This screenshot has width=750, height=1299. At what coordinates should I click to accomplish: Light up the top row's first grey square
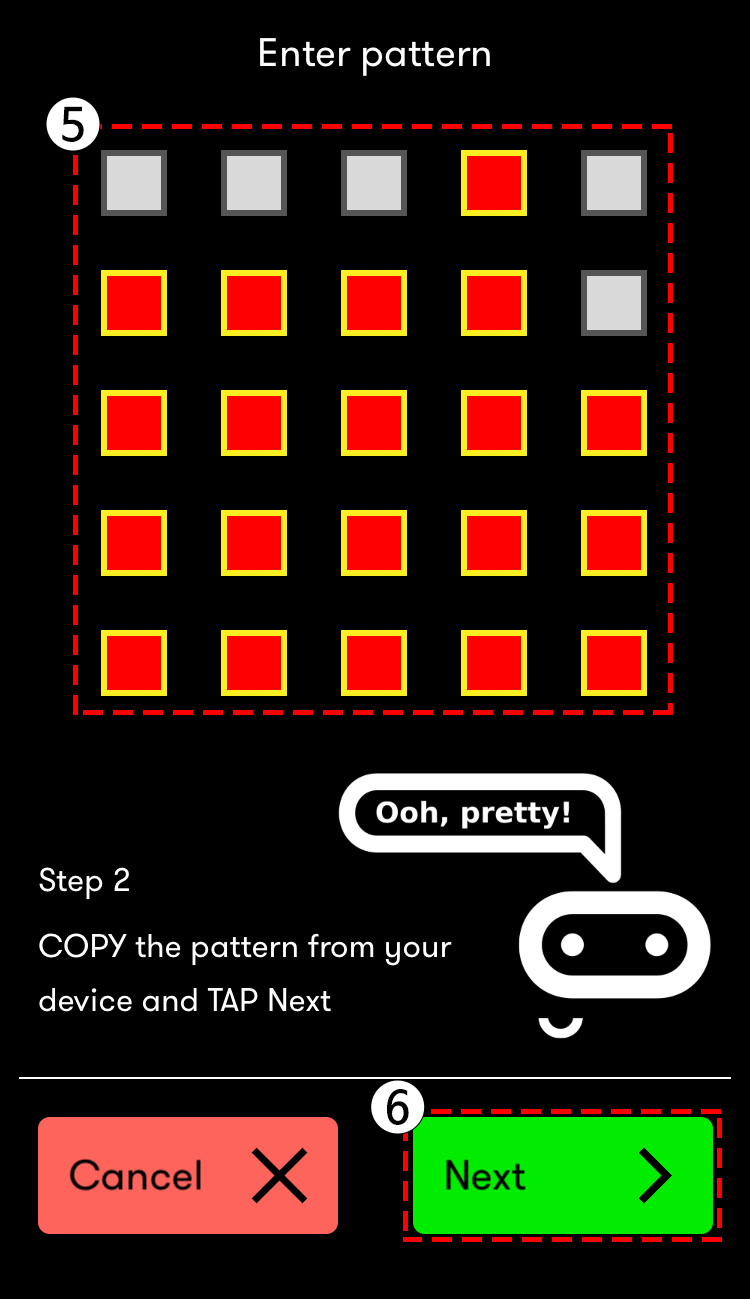coord(134,183)
